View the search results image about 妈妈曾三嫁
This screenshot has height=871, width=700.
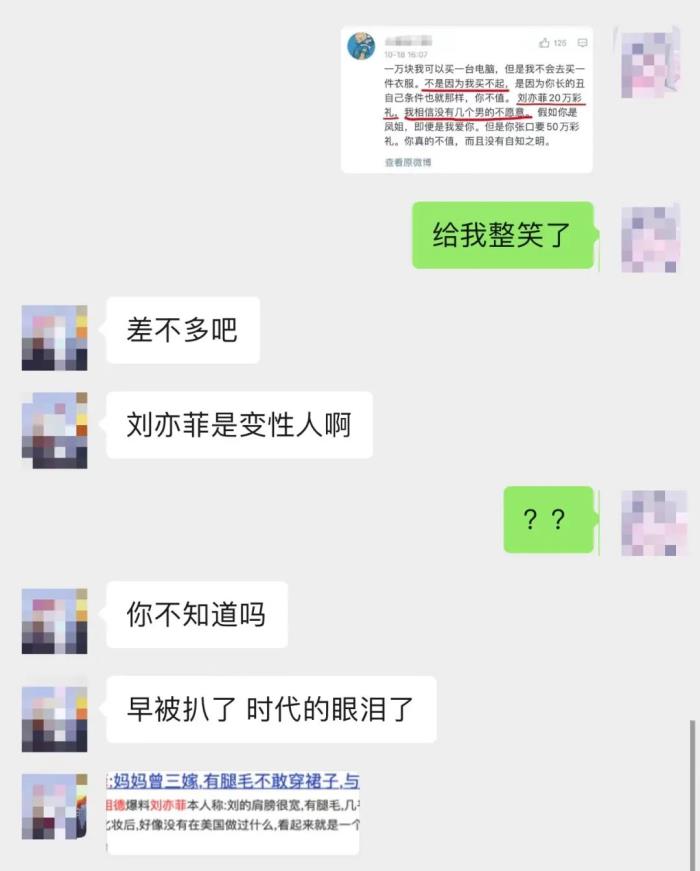233,812
